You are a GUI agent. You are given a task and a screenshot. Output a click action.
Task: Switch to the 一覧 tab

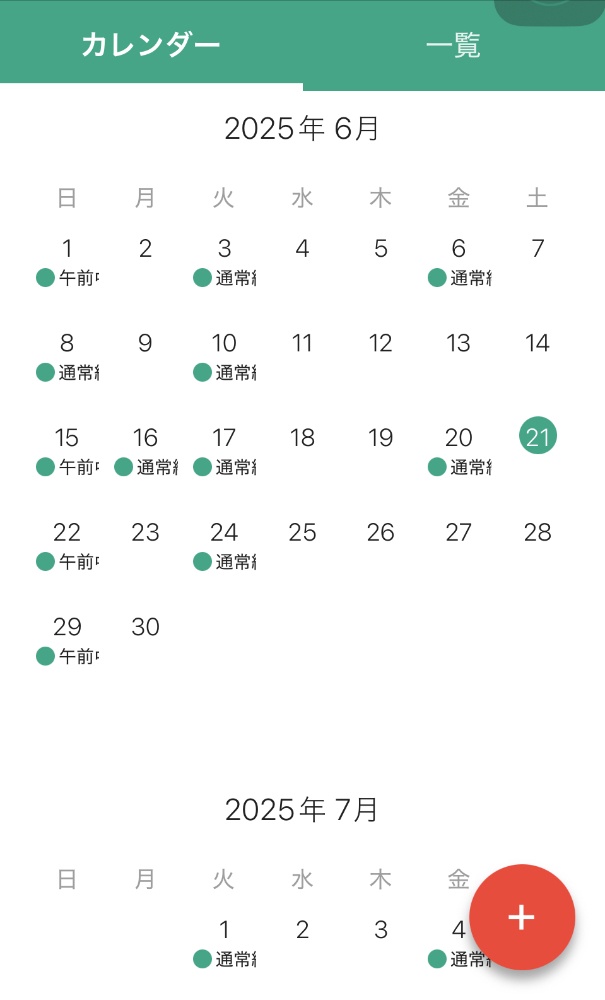(453, 46)
